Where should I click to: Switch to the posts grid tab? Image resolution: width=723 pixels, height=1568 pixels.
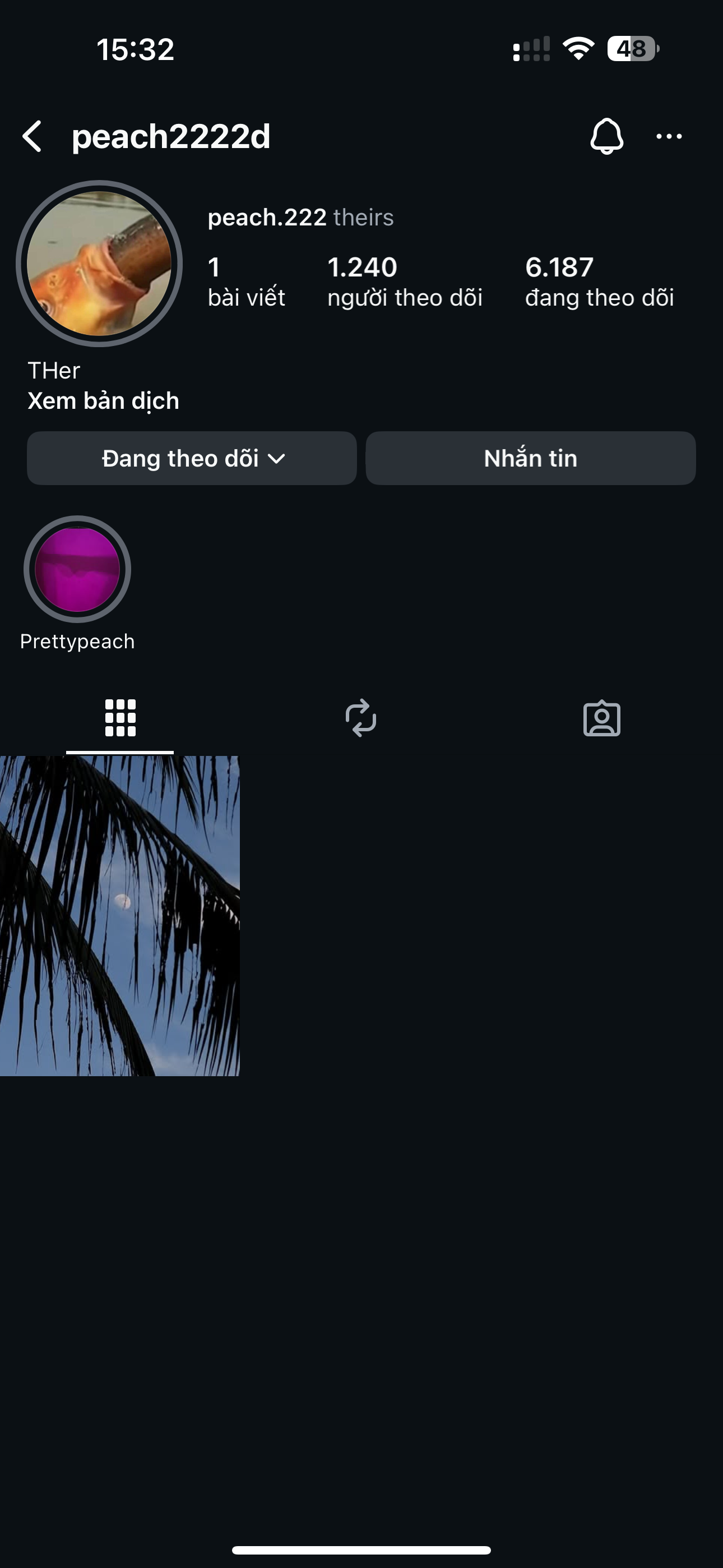[x=120, y=718]
